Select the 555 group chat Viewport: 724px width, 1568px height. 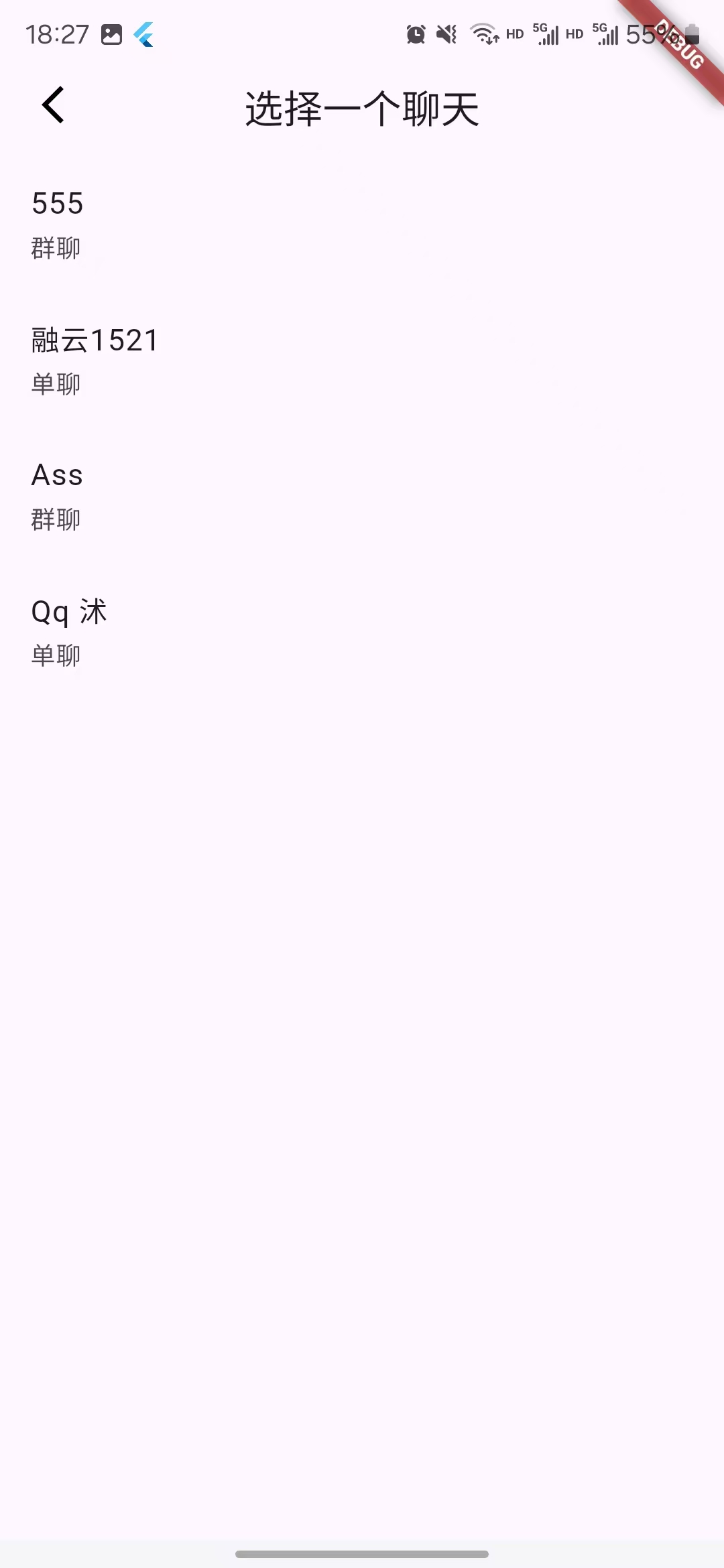tap(362, 225)
